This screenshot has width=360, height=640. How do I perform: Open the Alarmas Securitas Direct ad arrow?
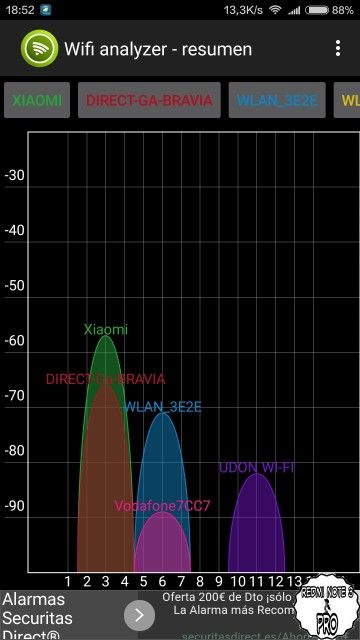140,615
